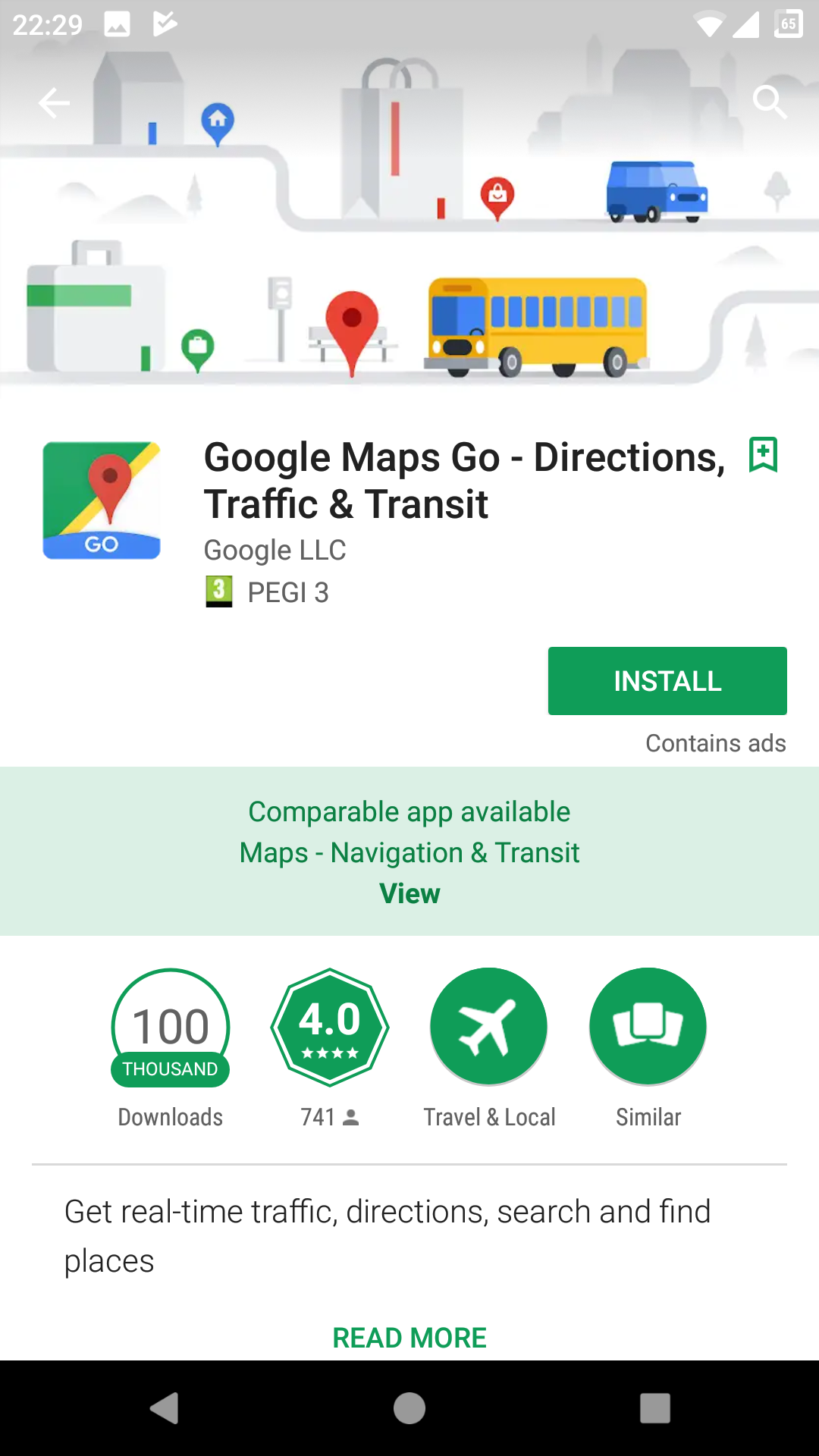Open developer Google LLC page
This screenshot has height=1456, width=819.
point(275,550)
